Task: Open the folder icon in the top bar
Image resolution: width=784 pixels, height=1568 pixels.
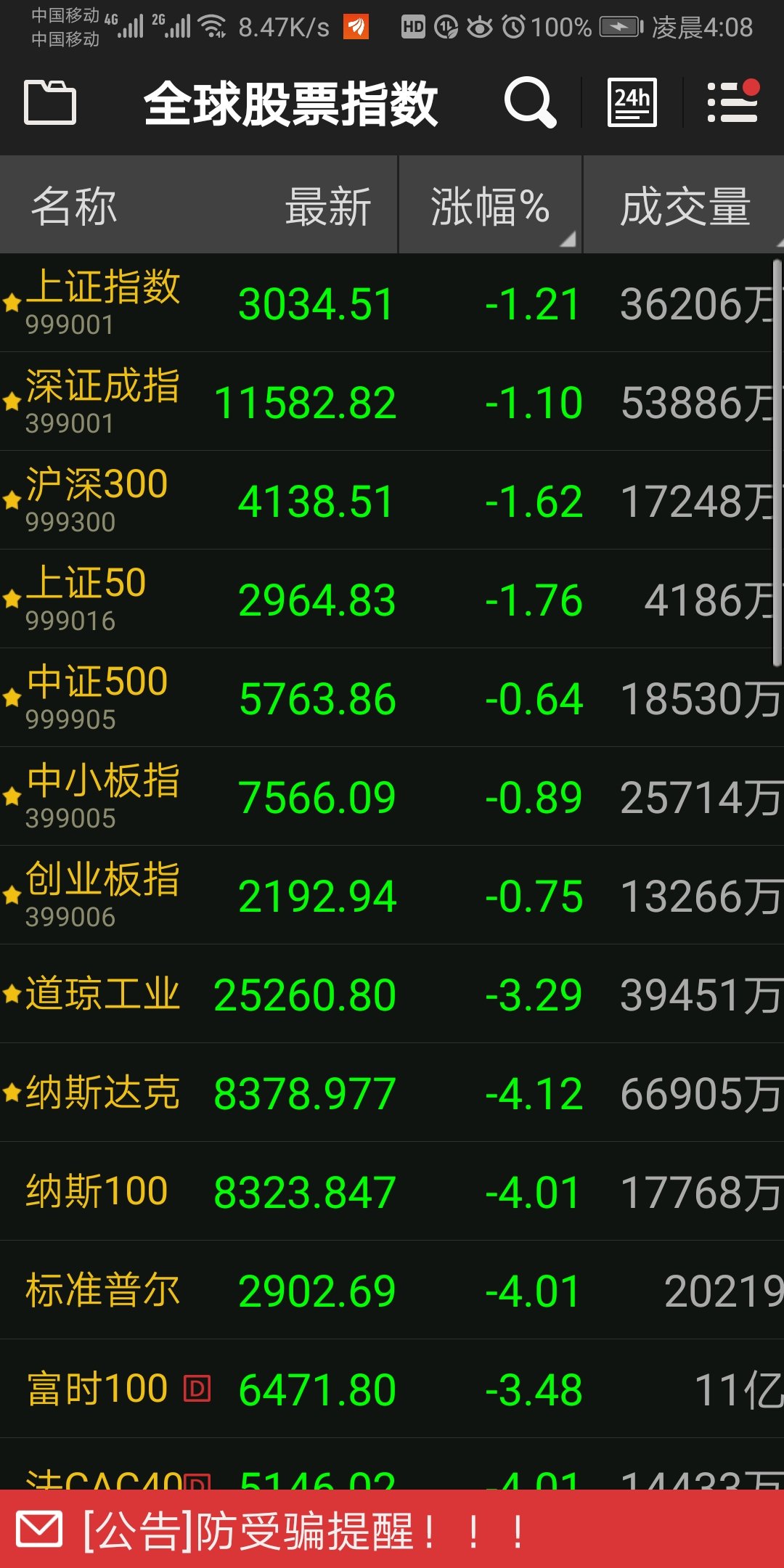Action: click(50, 102)
